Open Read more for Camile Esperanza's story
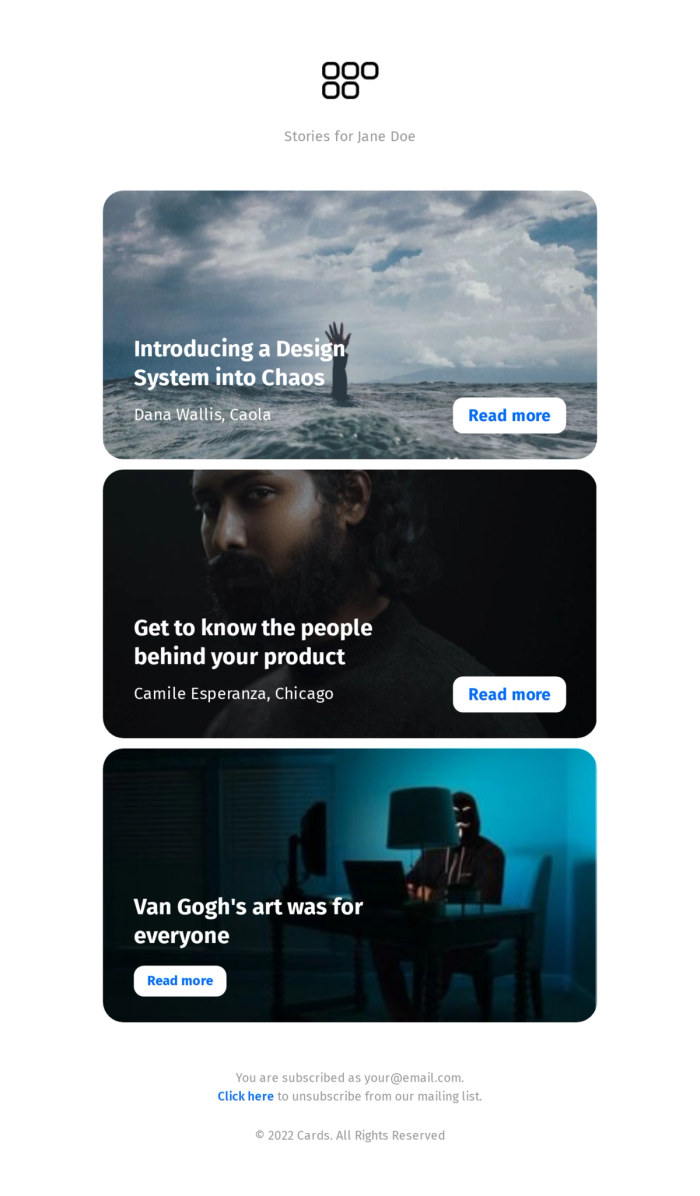Screen dimensions: 700x1196 509,694
